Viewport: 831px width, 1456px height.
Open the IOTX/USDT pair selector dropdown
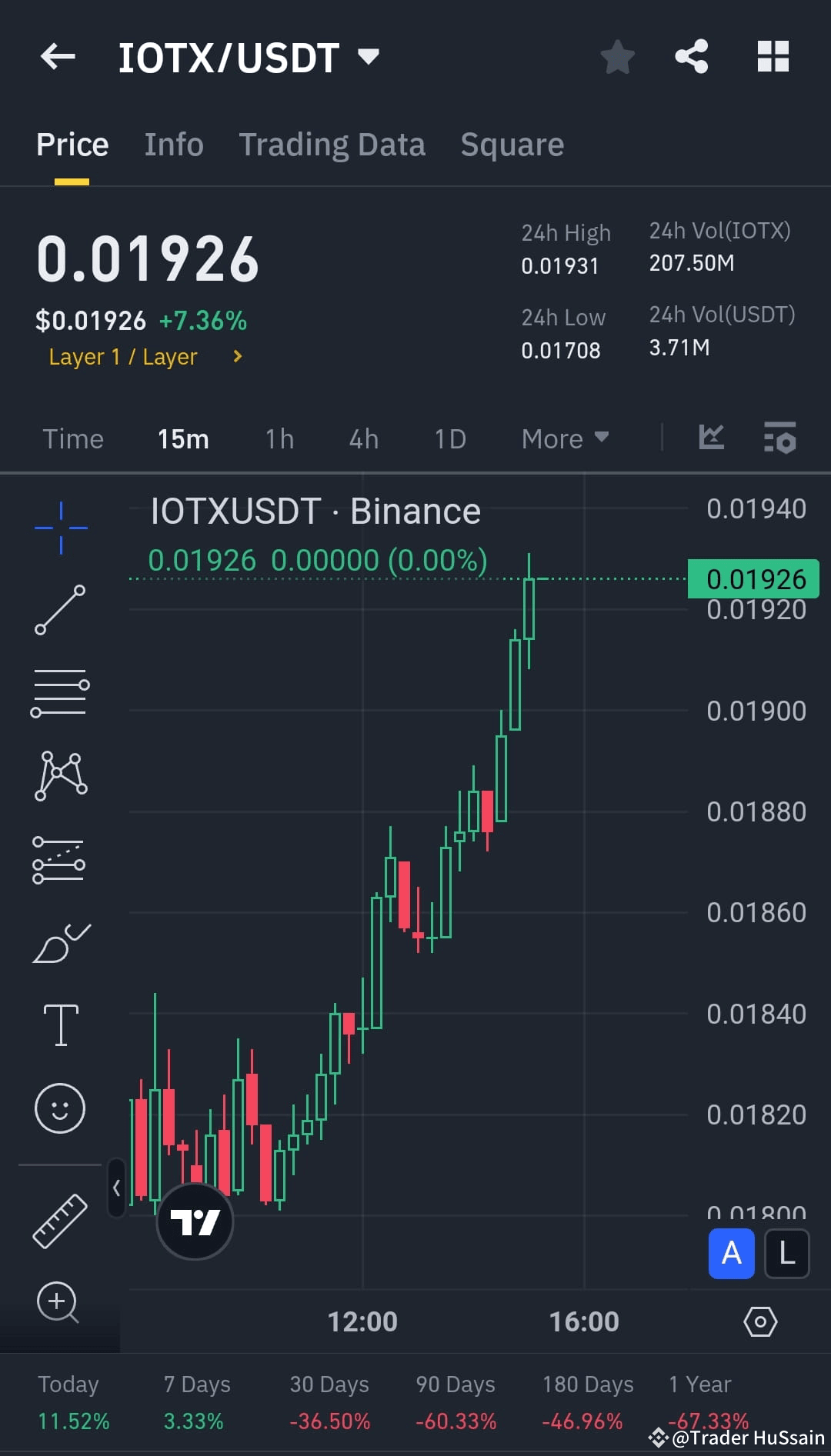pyautogui.click(x=368, y=56)
